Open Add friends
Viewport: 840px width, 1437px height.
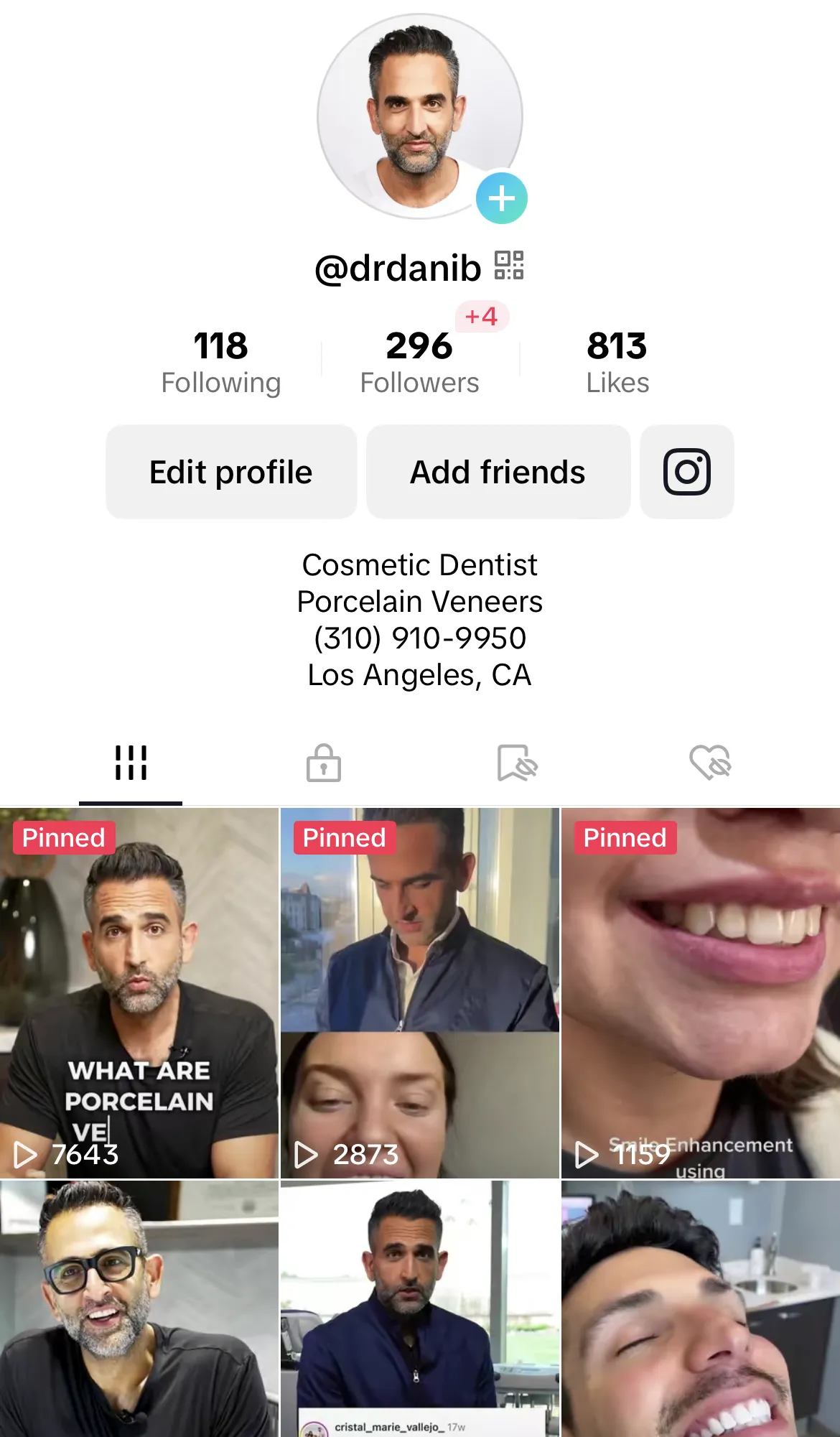click(x=498, y=472)
